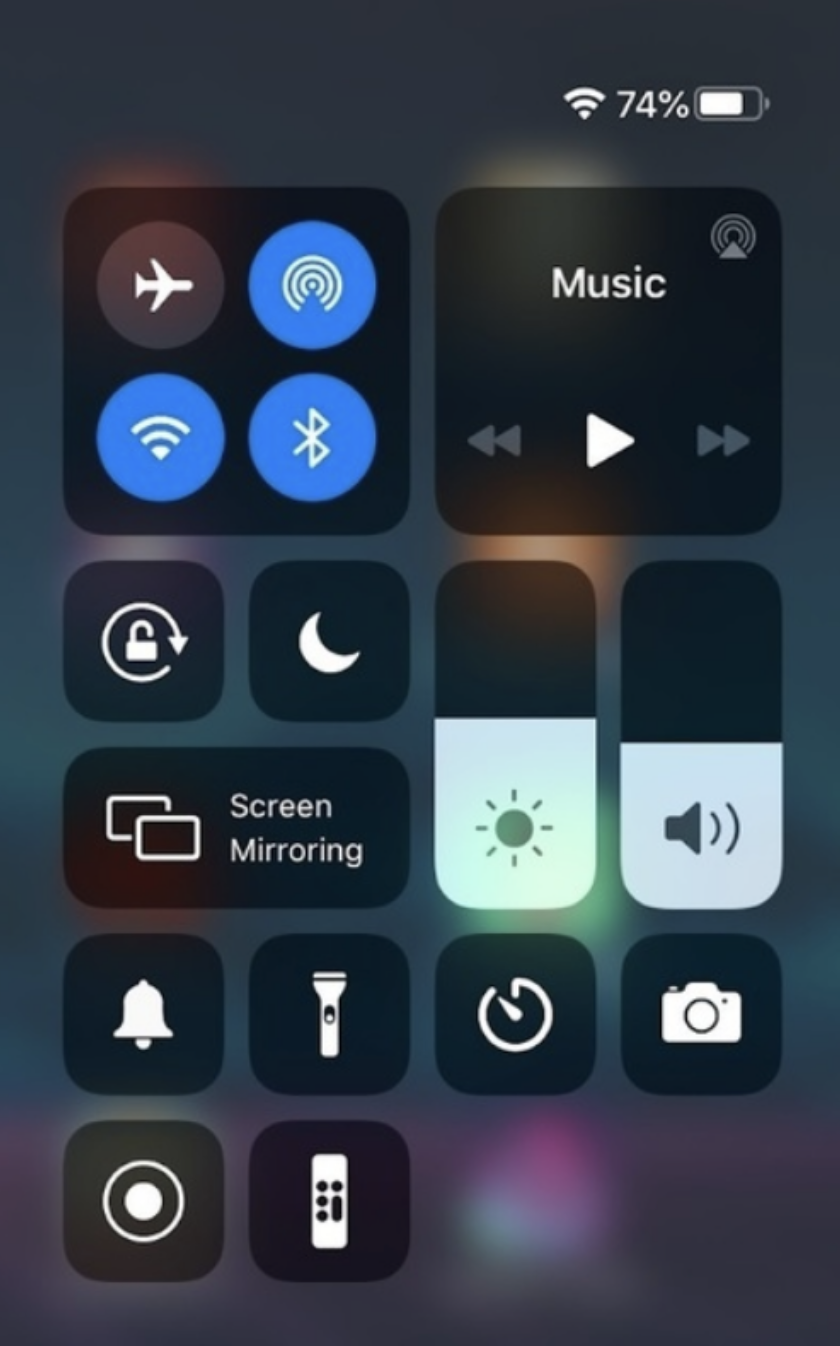Toggle silent mode bell
The image size is (840, 1346).
(143, 1014)
